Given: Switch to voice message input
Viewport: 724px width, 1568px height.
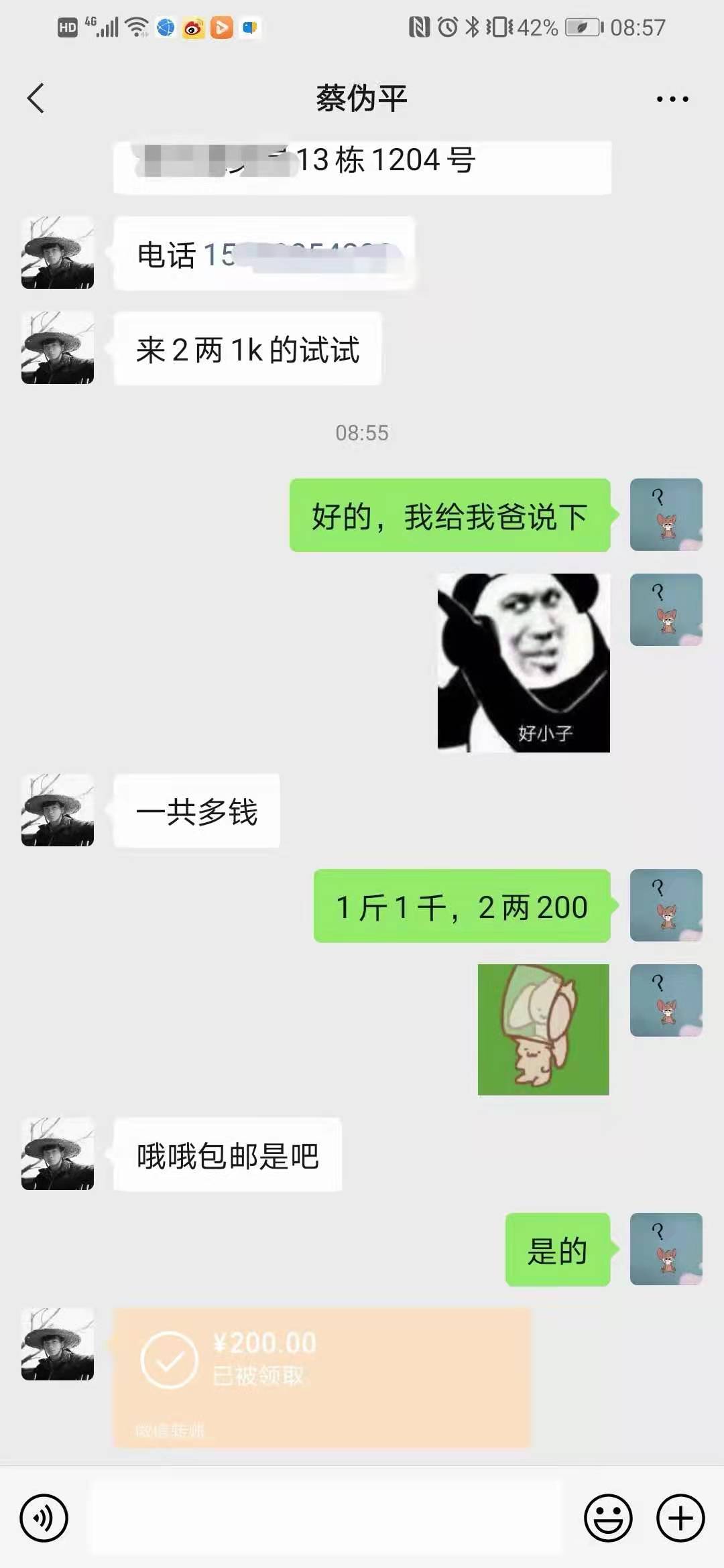Looking at the screenshot, I should coord(44,1518).
